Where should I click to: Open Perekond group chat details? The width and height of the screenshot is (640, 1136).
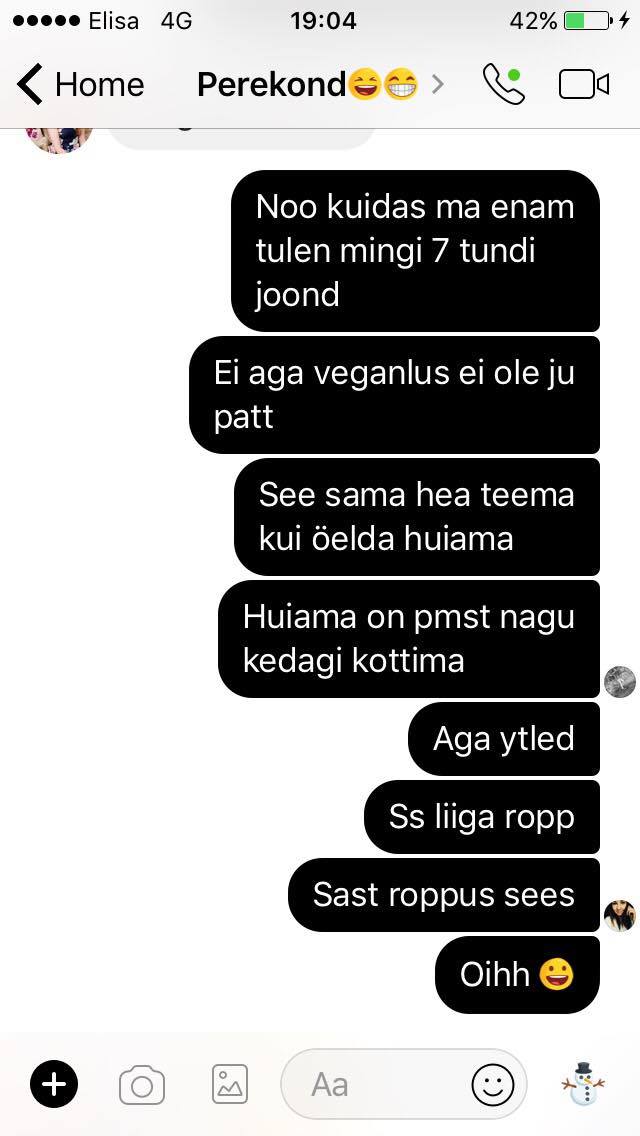tap(320, 85)
